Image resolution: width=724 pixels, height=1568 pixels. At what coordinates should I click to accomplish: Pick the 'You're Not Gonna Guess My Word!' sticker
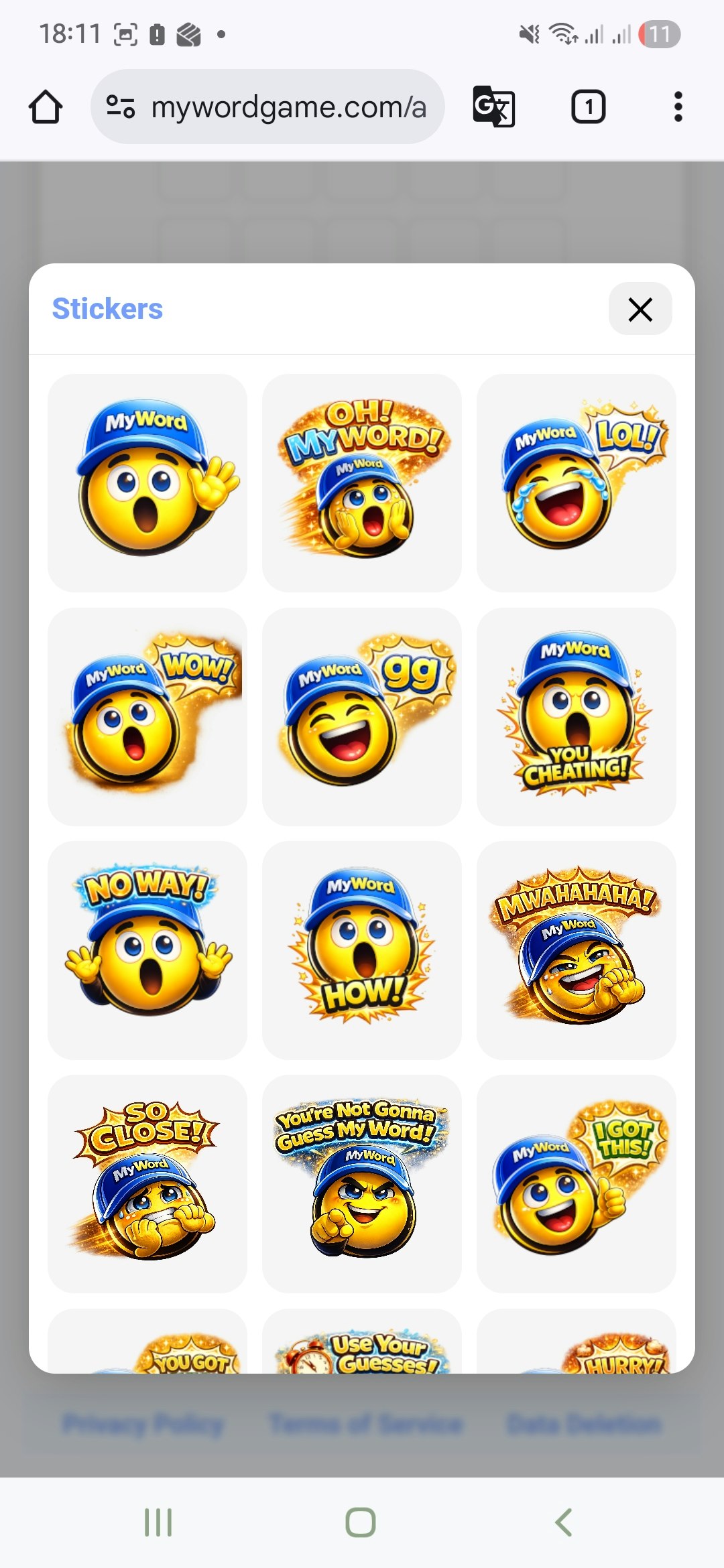pyautogui.click(x=361, y=1183)
